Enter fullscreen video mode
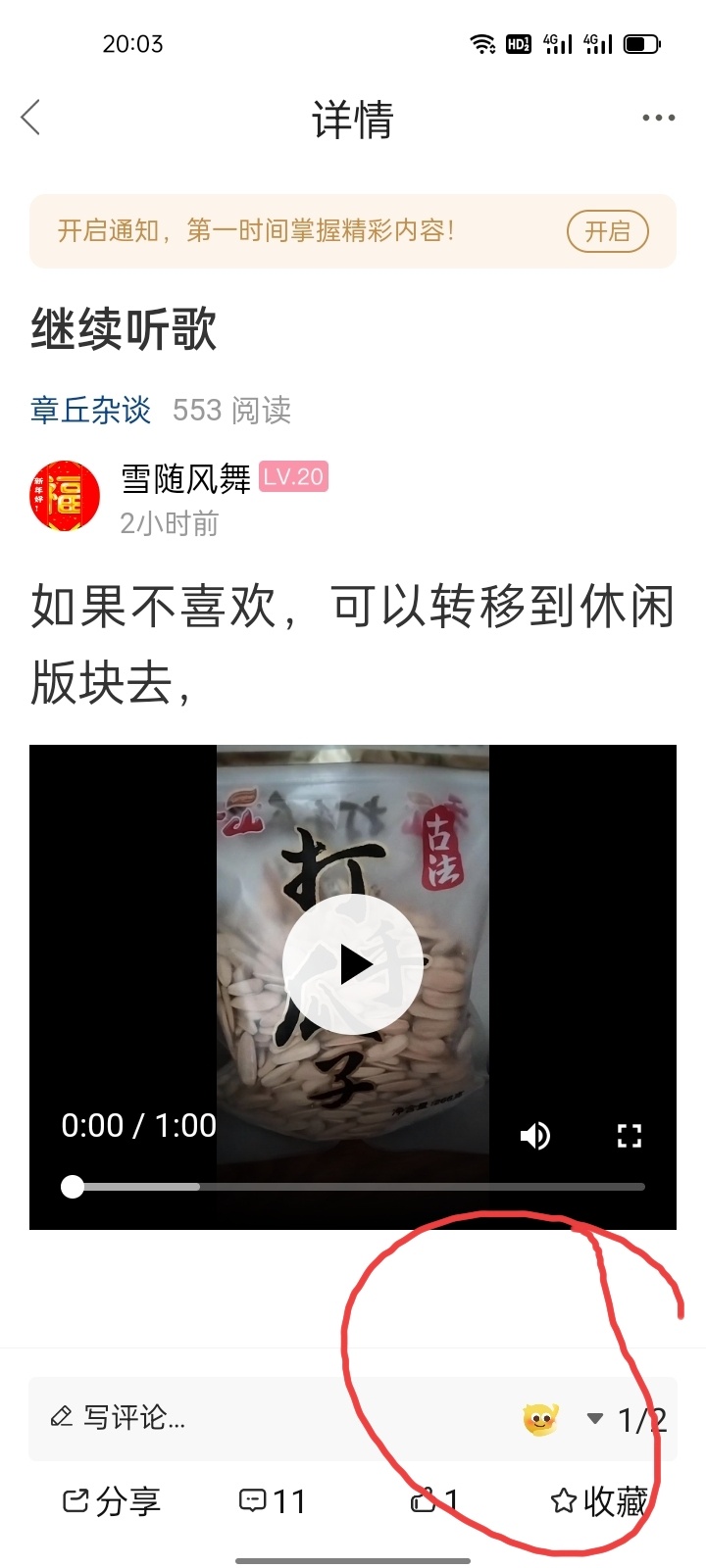706x1568 pixels. point(629,1136)
